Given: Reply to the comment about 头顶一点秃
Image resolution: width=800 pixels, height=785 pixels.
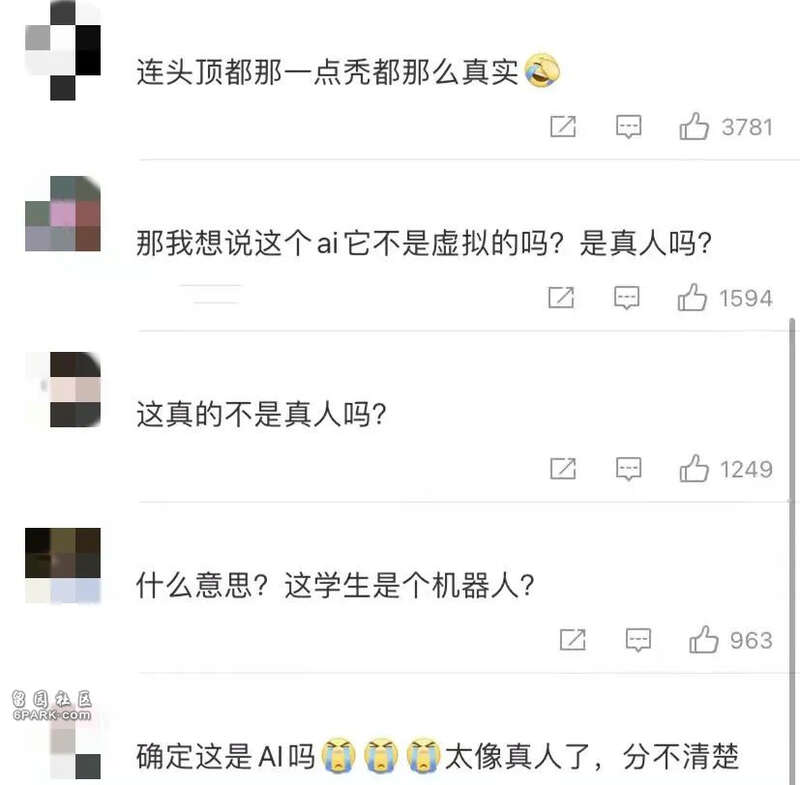Looking at the screenshot, I should point(628,127).
